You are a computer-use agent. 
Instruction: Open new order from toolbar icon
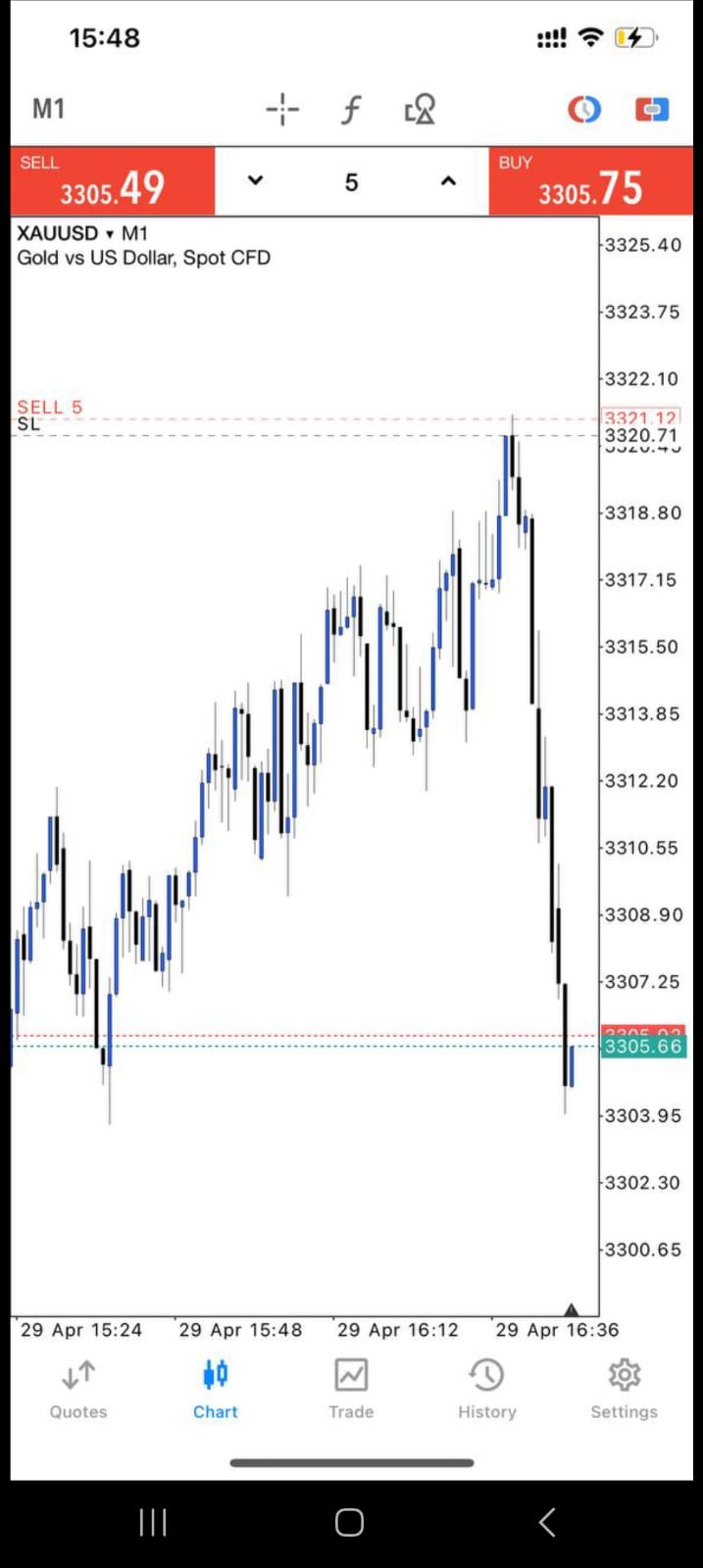(x=651, y=109)
